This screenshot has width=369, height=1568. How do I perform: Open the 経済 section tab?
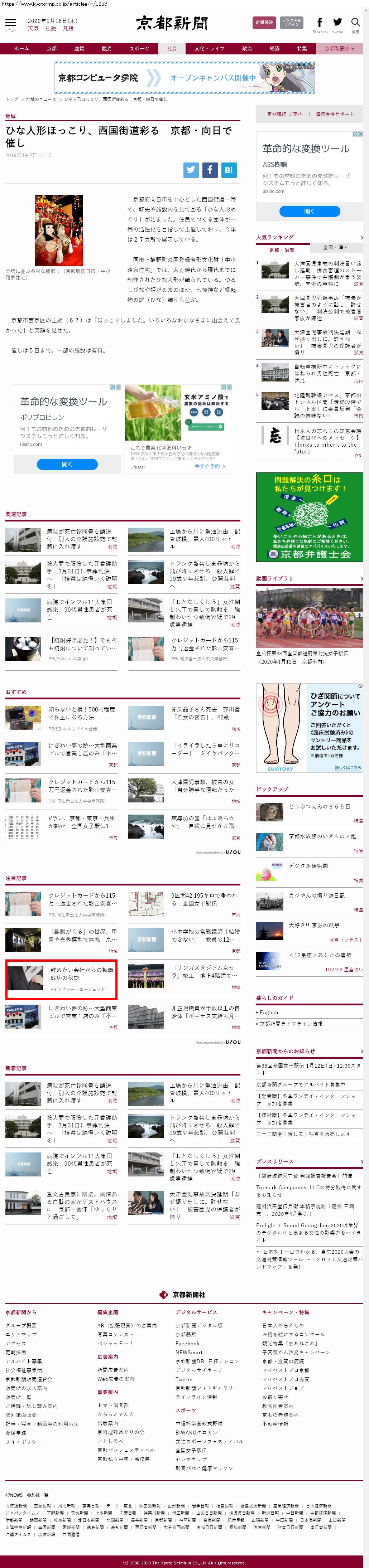tap(275, 48)
